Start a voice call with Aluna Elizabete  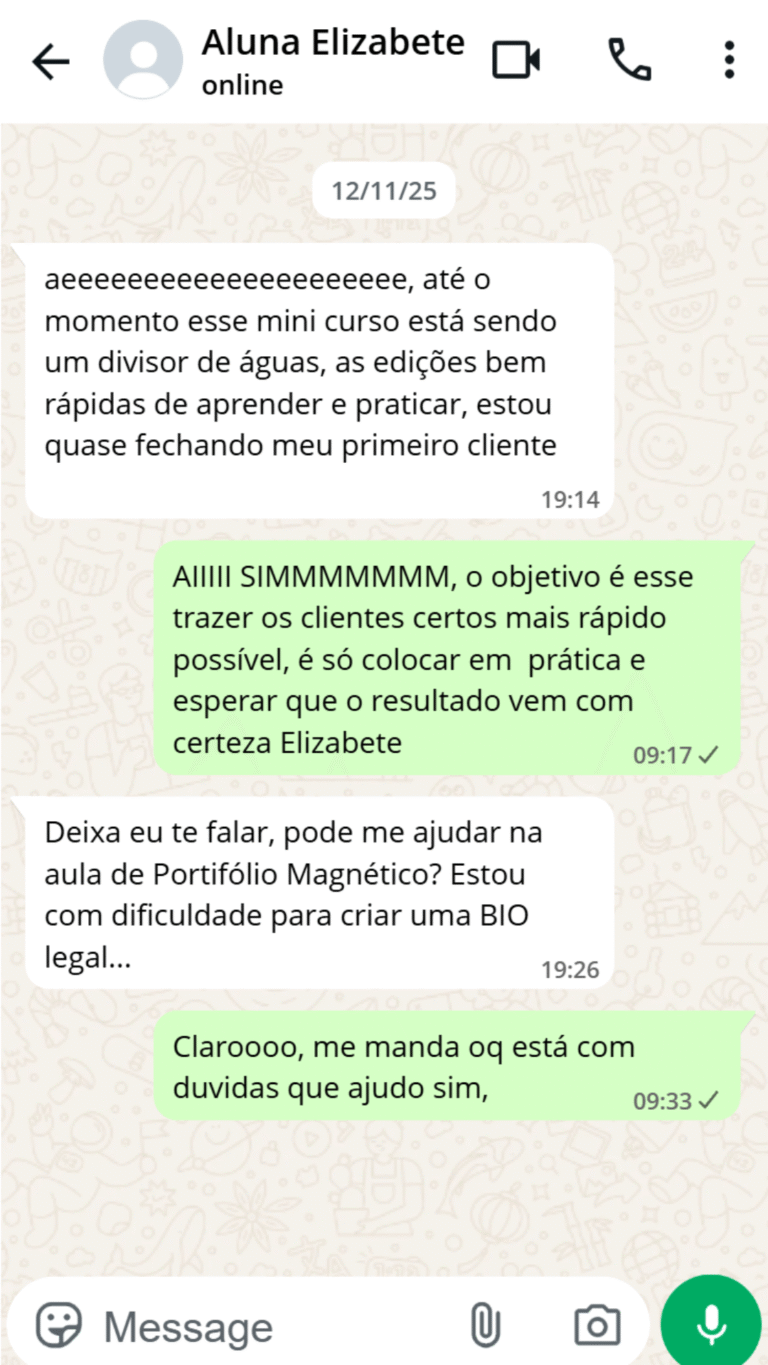[x=630, y=60]
